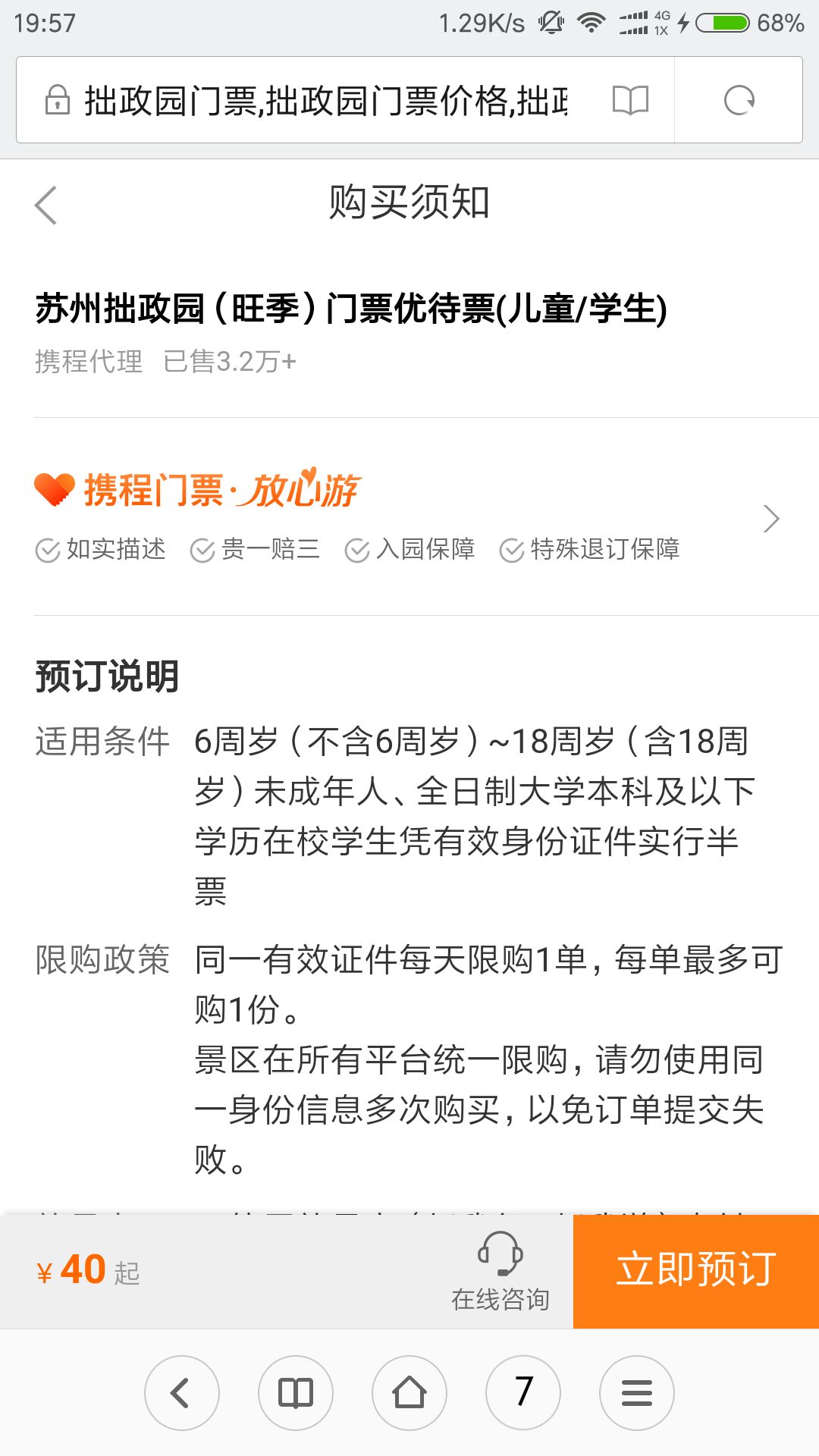Open 在线咨询 customer service
Viewport: 819px width, 1456px height.
500,1272
